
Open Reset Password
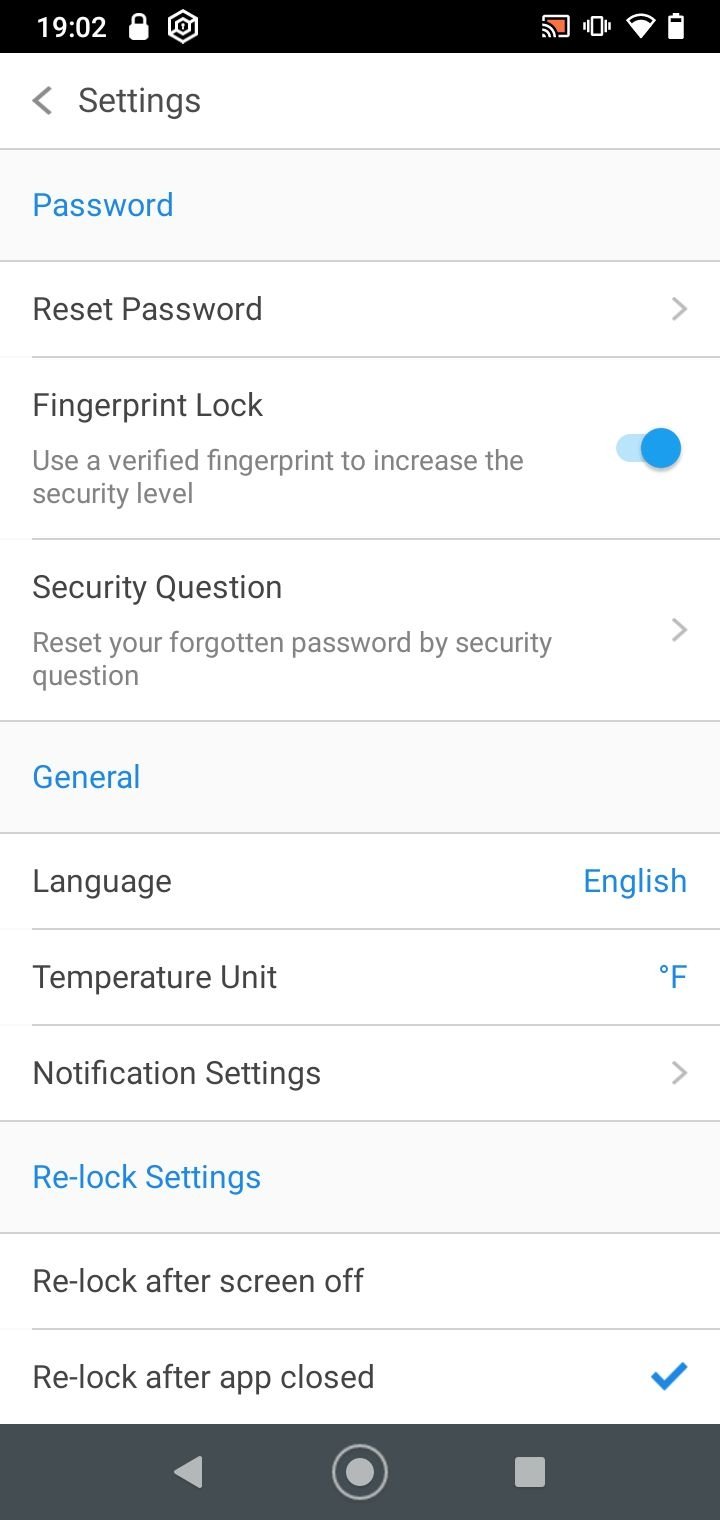[x=360, y=309]
